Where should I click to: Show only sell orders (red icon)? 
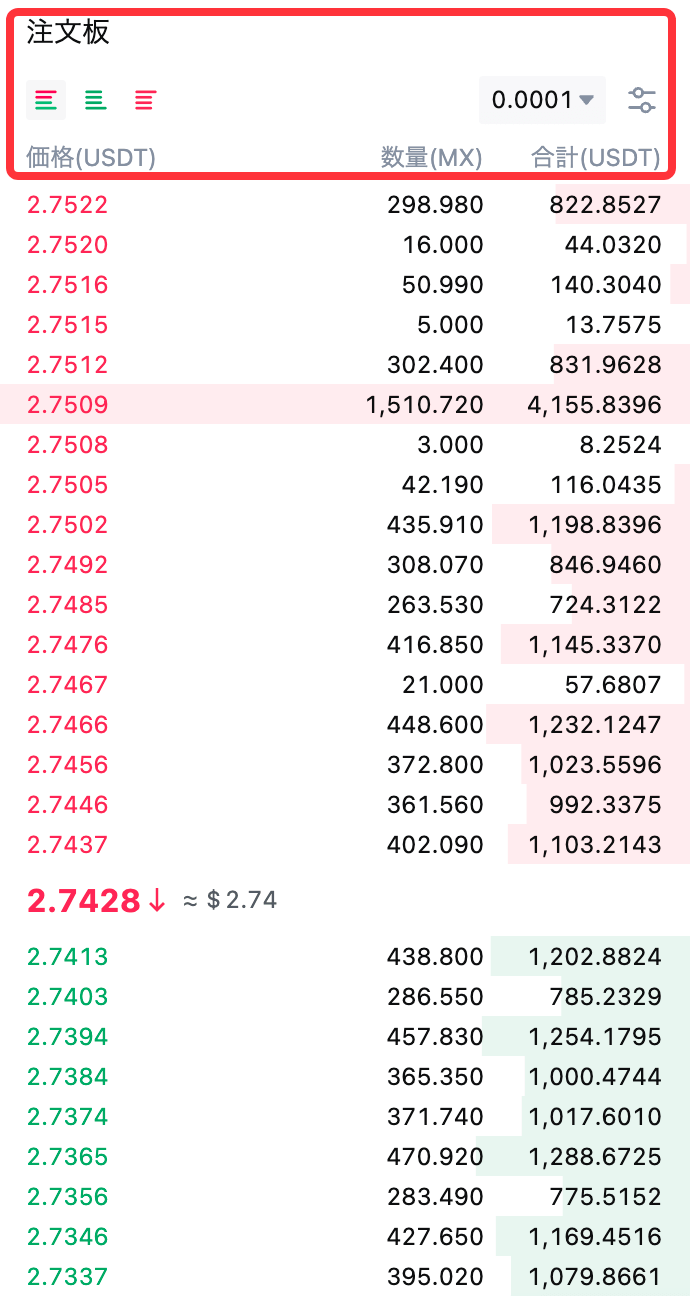pos(146,100)
